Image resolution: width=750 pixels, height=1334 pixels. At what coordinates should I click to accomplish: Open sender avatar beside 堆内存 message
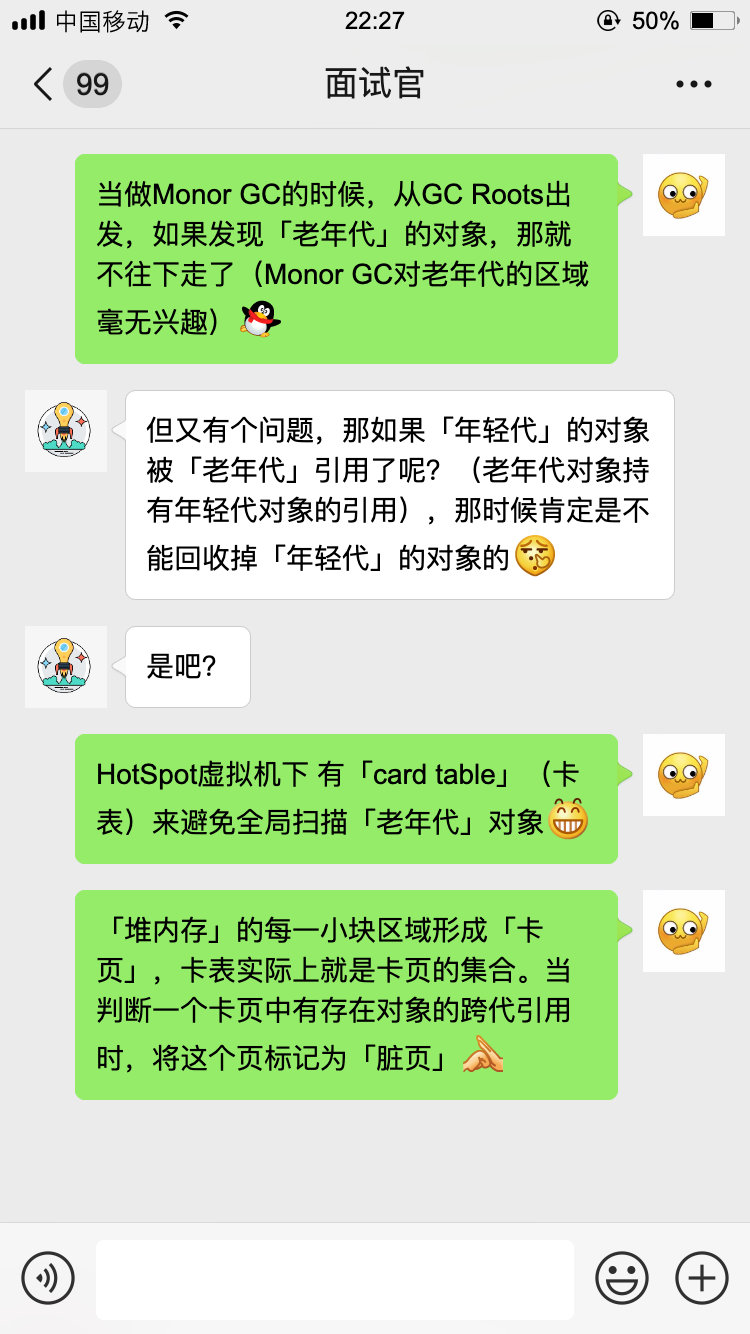coord(683,931)
